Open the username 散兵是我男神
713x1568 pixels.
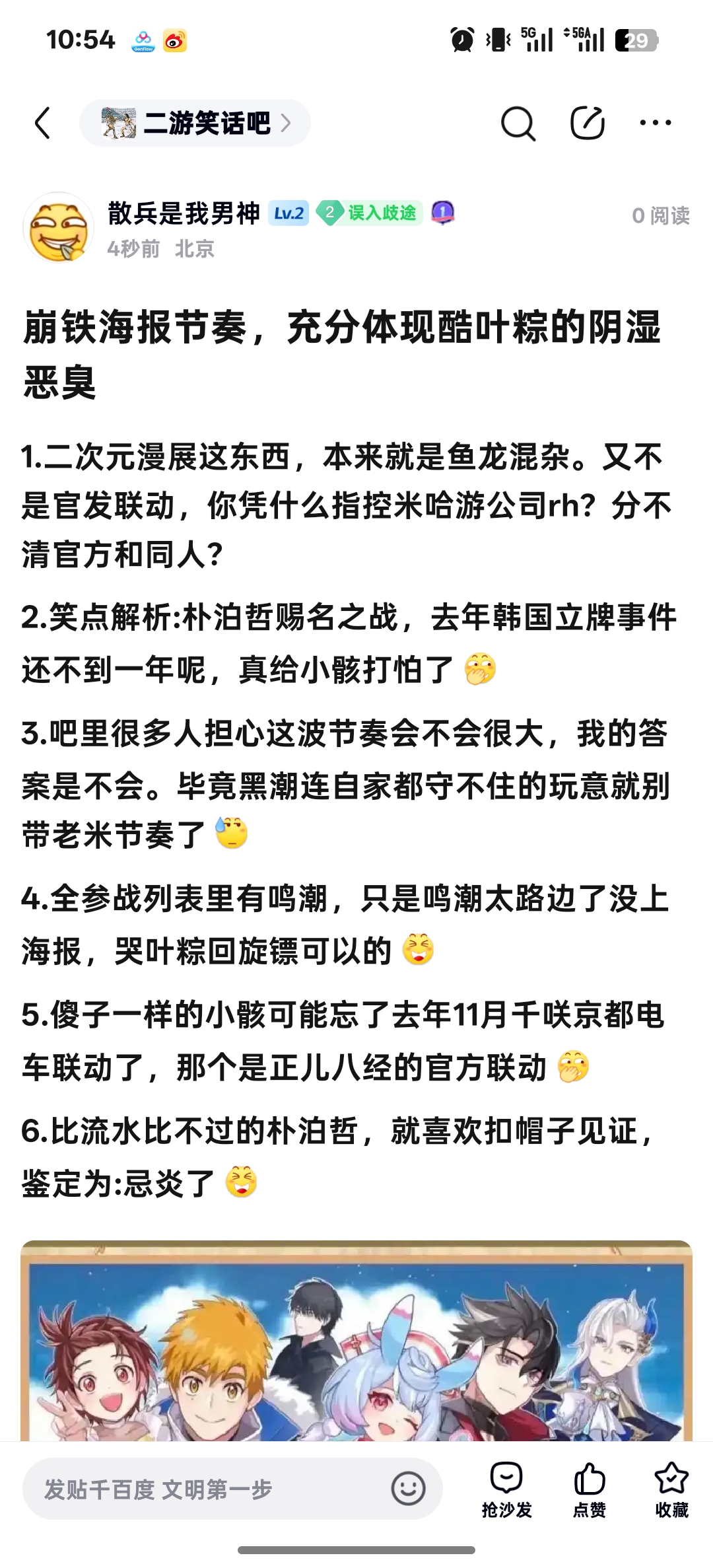pyautogui.click(x=184, y=213)
